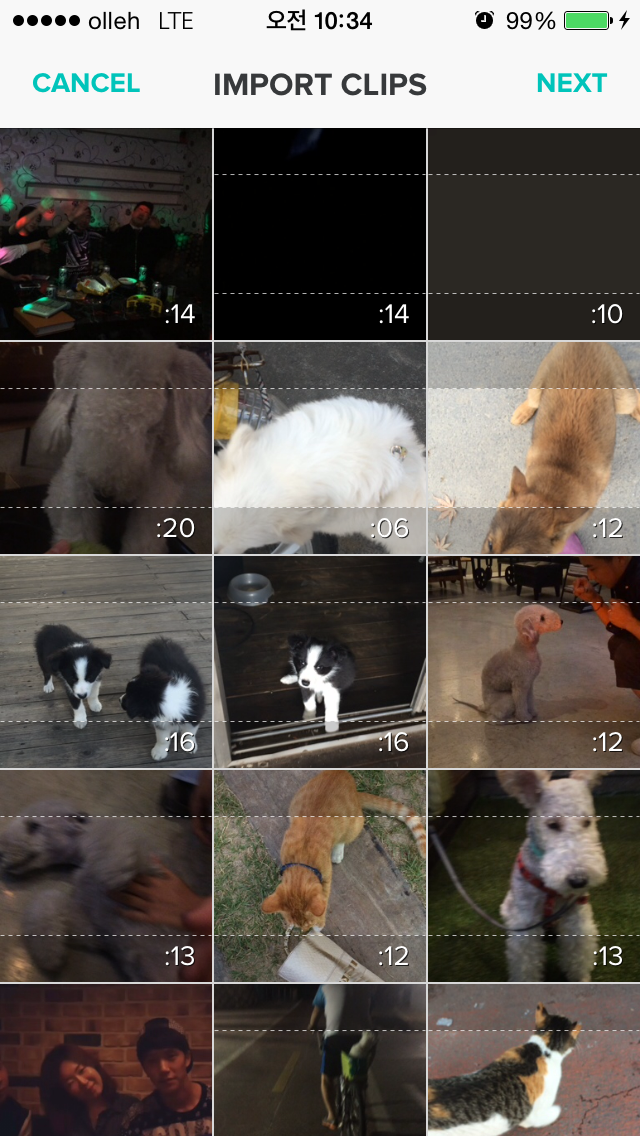This screenshot has height=1136, width=640.
Task: Pick the bedlington terrier with man clip
Action: tap(534, 662)
